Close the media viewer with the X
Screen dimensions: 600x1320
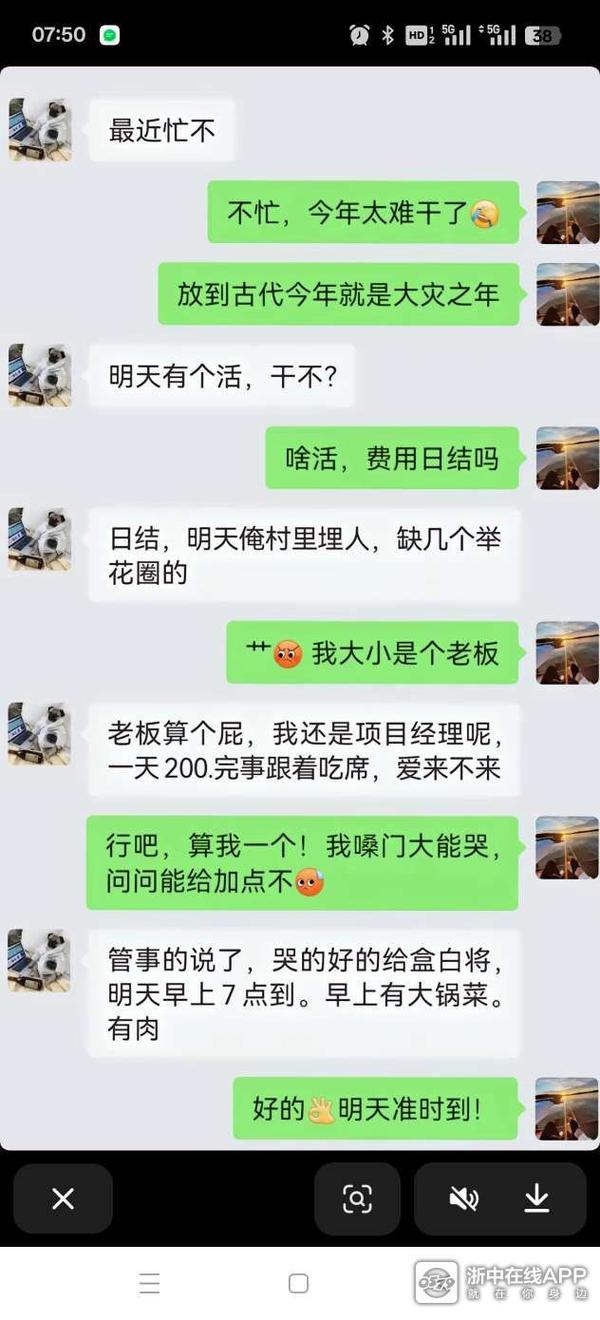[x=63, y=1199]
